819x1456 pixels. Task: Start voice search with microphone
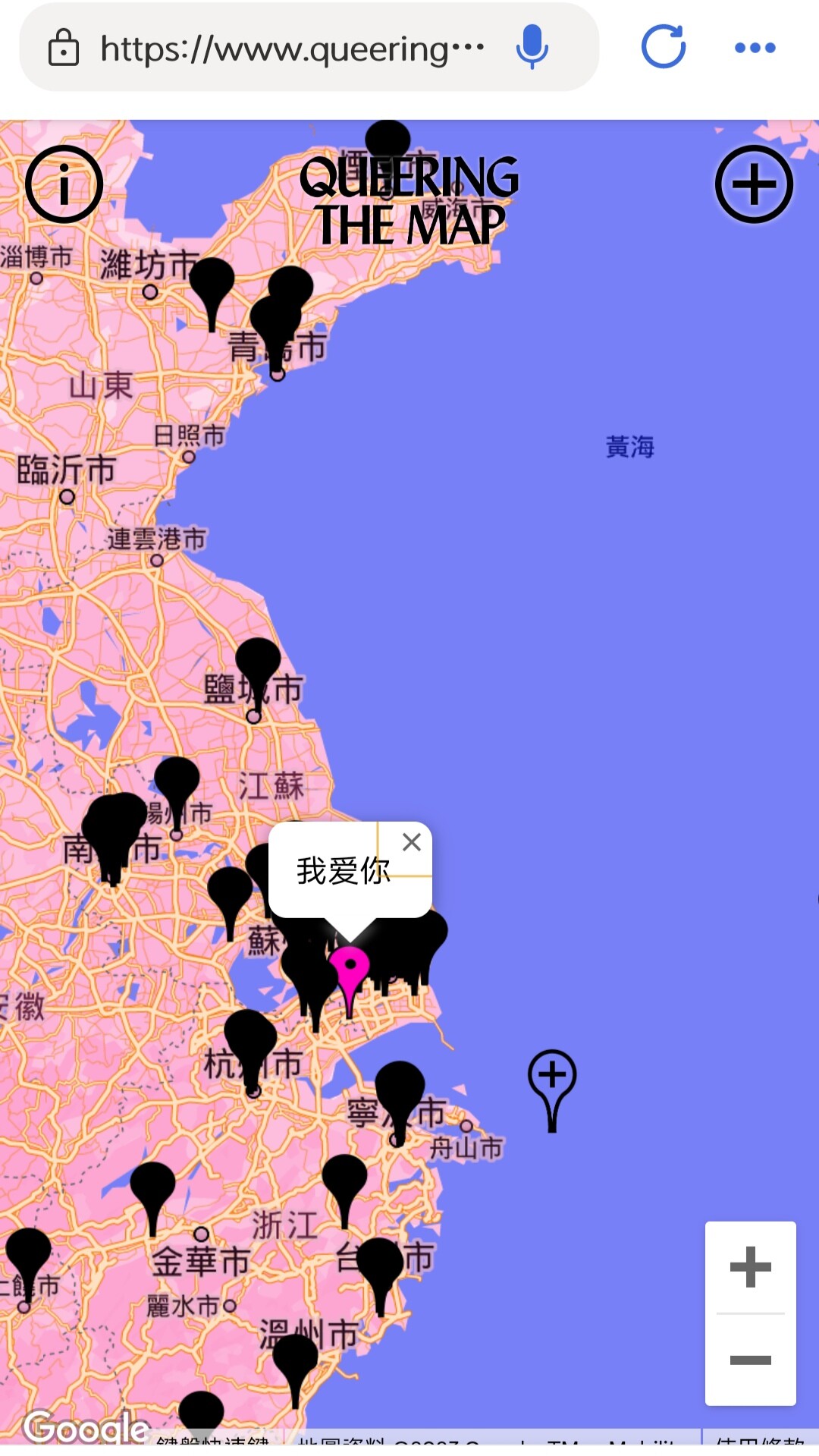(x=532, y=47)
